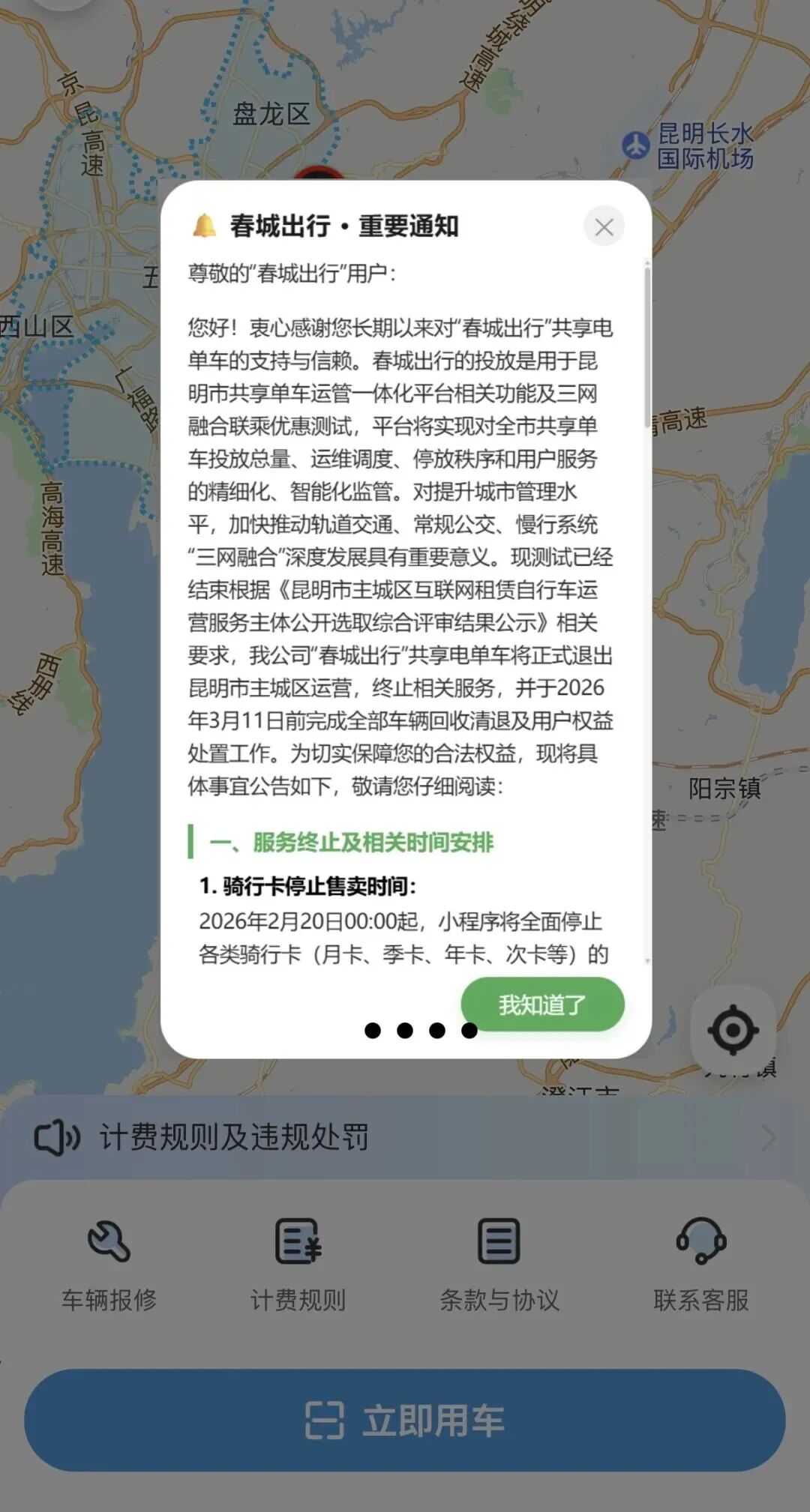Screen dimensions: 810x1512
Task: Open 条款与协议 terms page
Action: coord(499,1265)
